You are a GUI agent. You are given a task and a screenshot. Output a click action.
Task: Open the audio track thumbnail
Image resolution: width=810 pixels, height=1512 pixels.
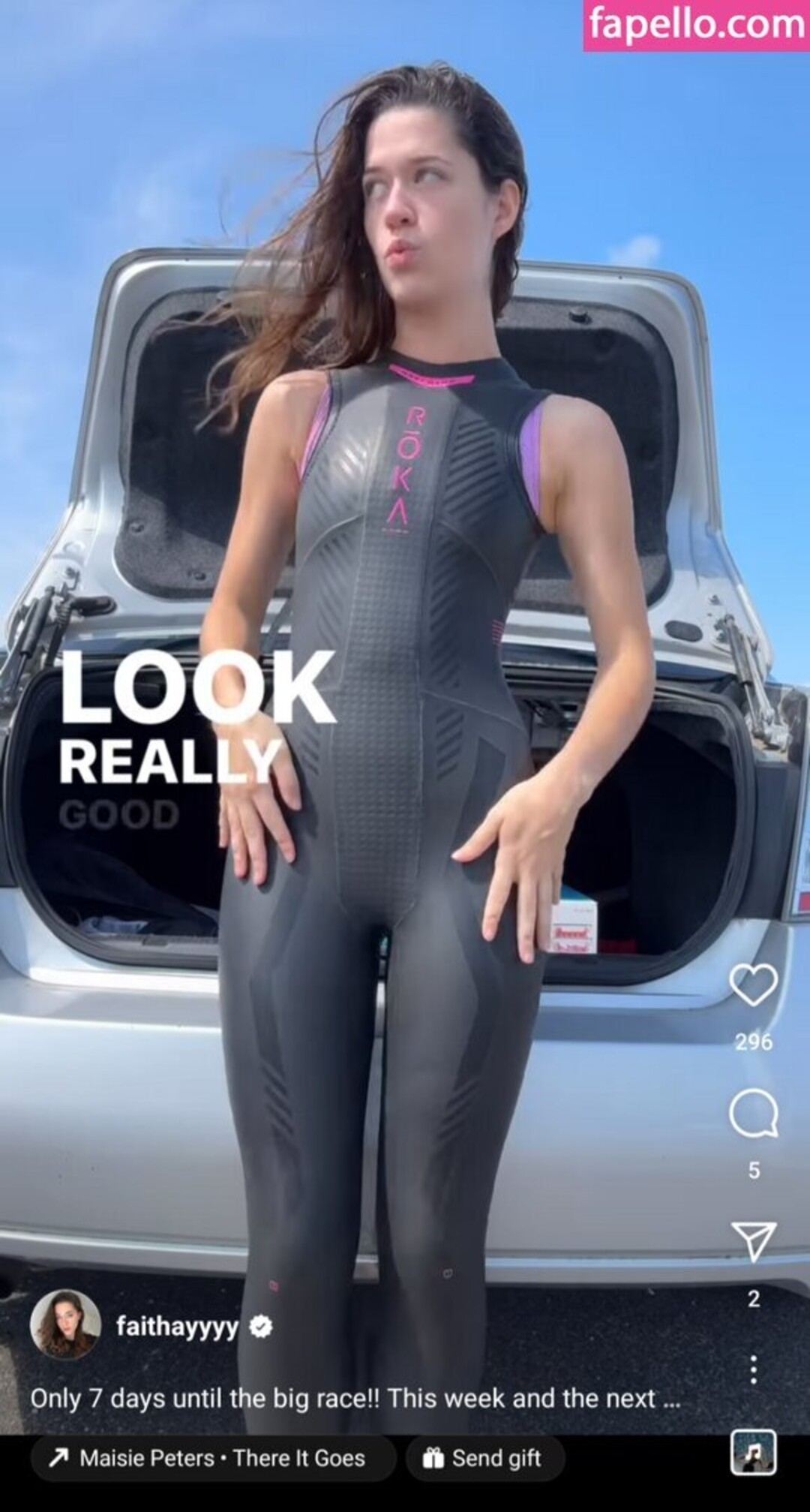(x=753, y=1453)
